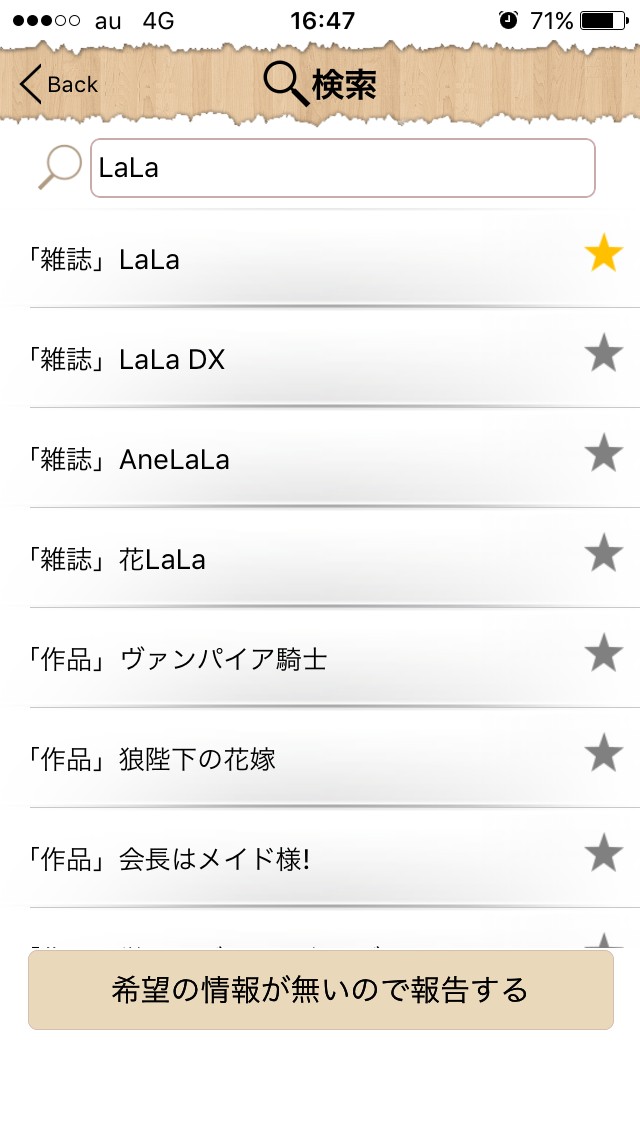Open the 「雑誌」LaLa result
The width and height of the screenshot is (640, 1136).
tap(290, 260)
